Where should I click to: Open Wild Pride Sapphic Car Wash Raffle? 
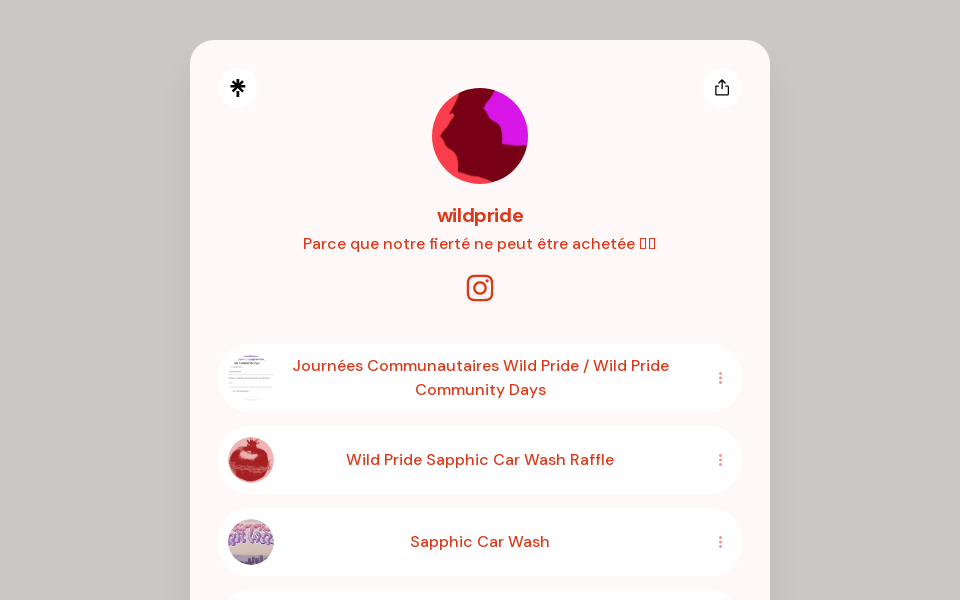click(x=480, y=460)
